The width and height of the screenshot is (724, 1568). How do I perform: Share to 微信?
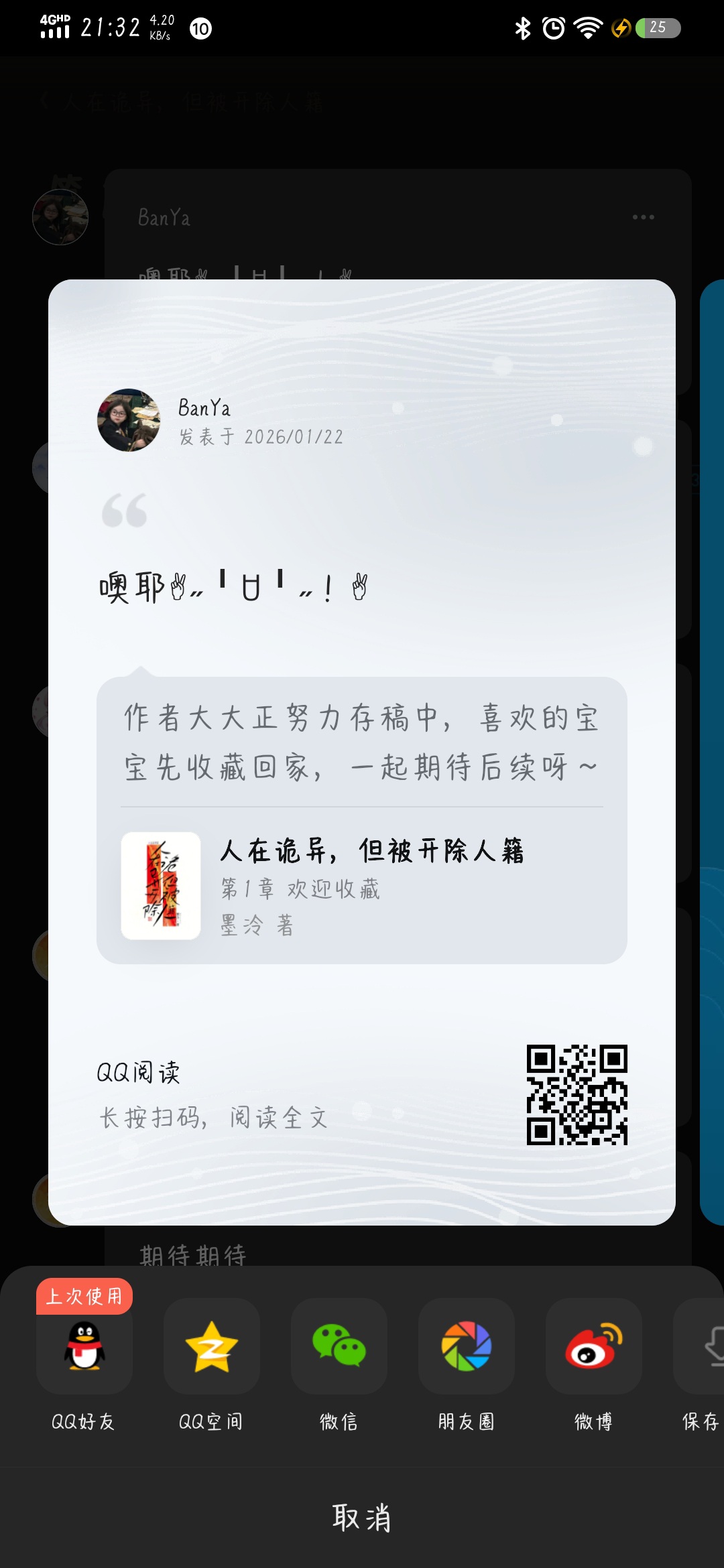point(339,1347)
